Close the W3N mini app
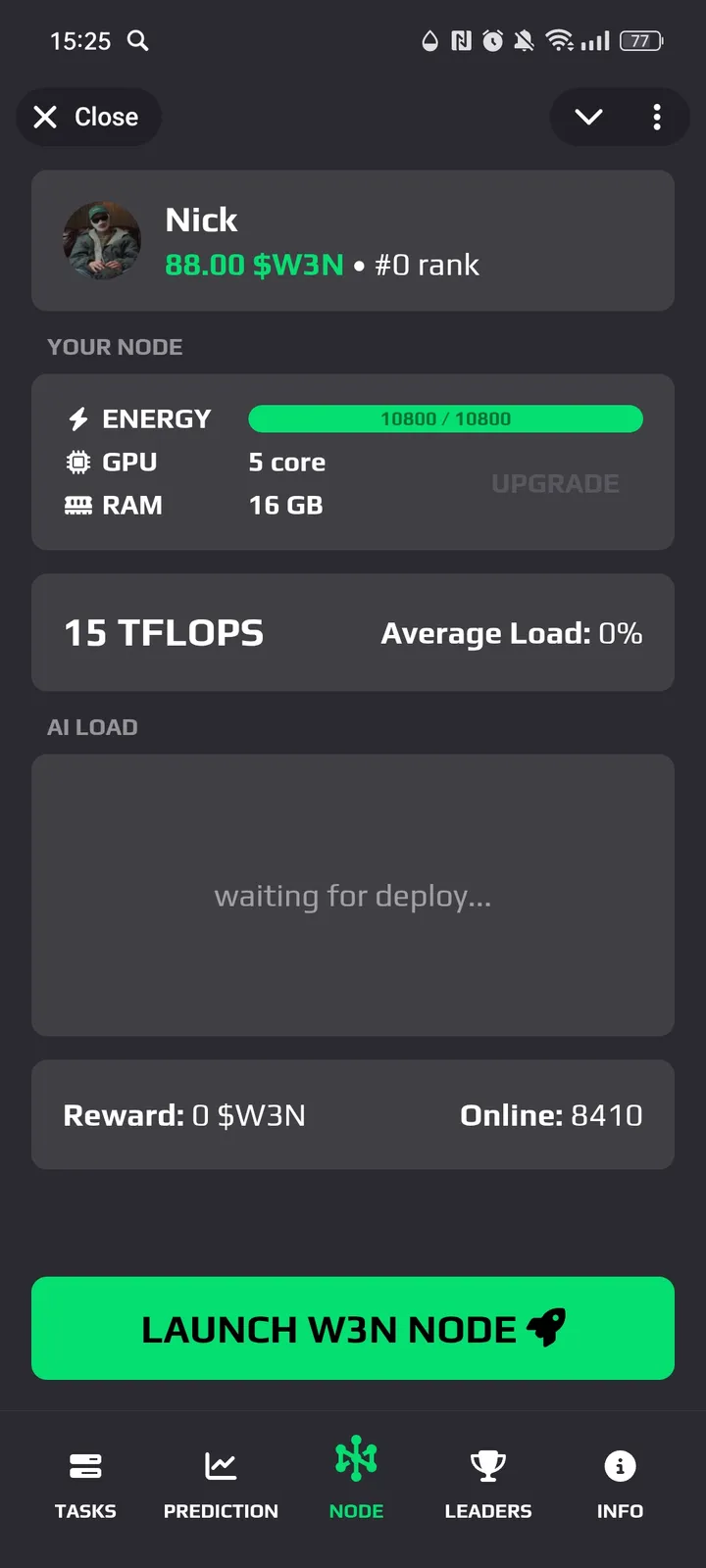The width and height of the screenshot is (706, 1568). click(87, 118)
